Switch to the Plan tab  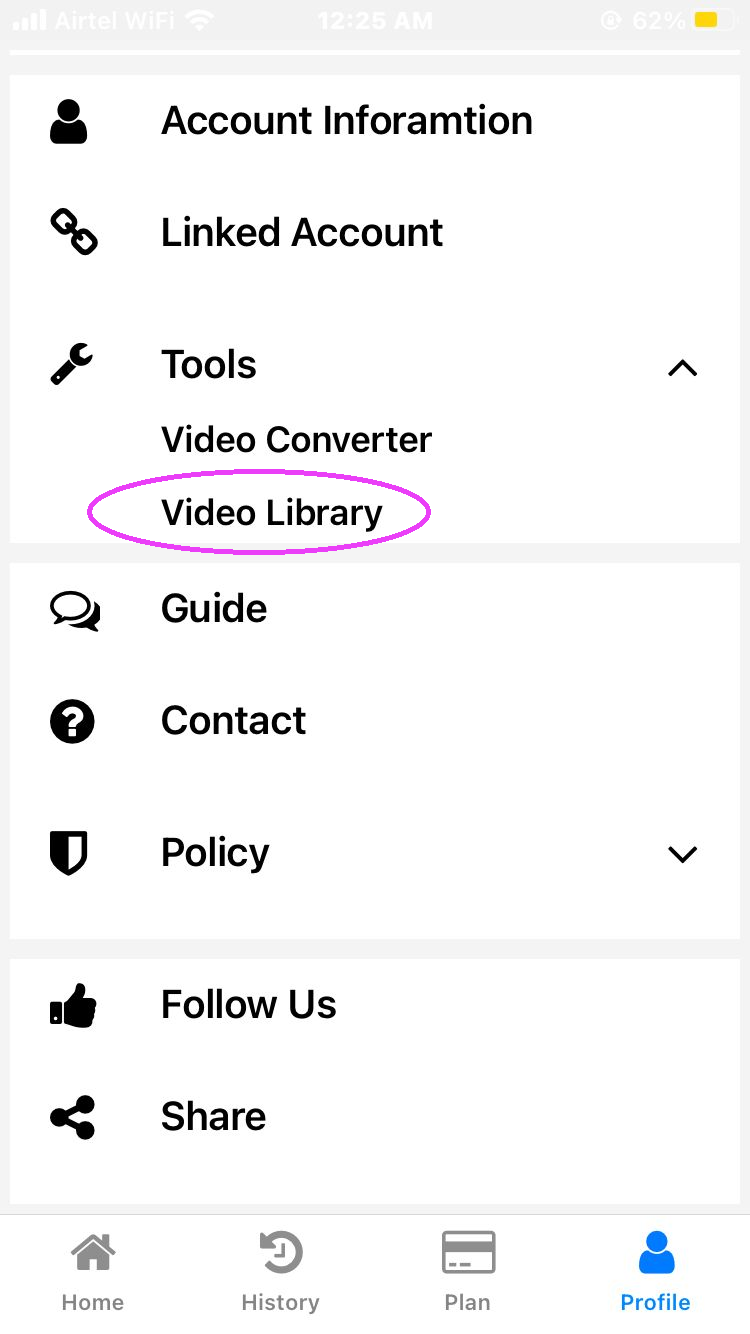click(468, 1271)
